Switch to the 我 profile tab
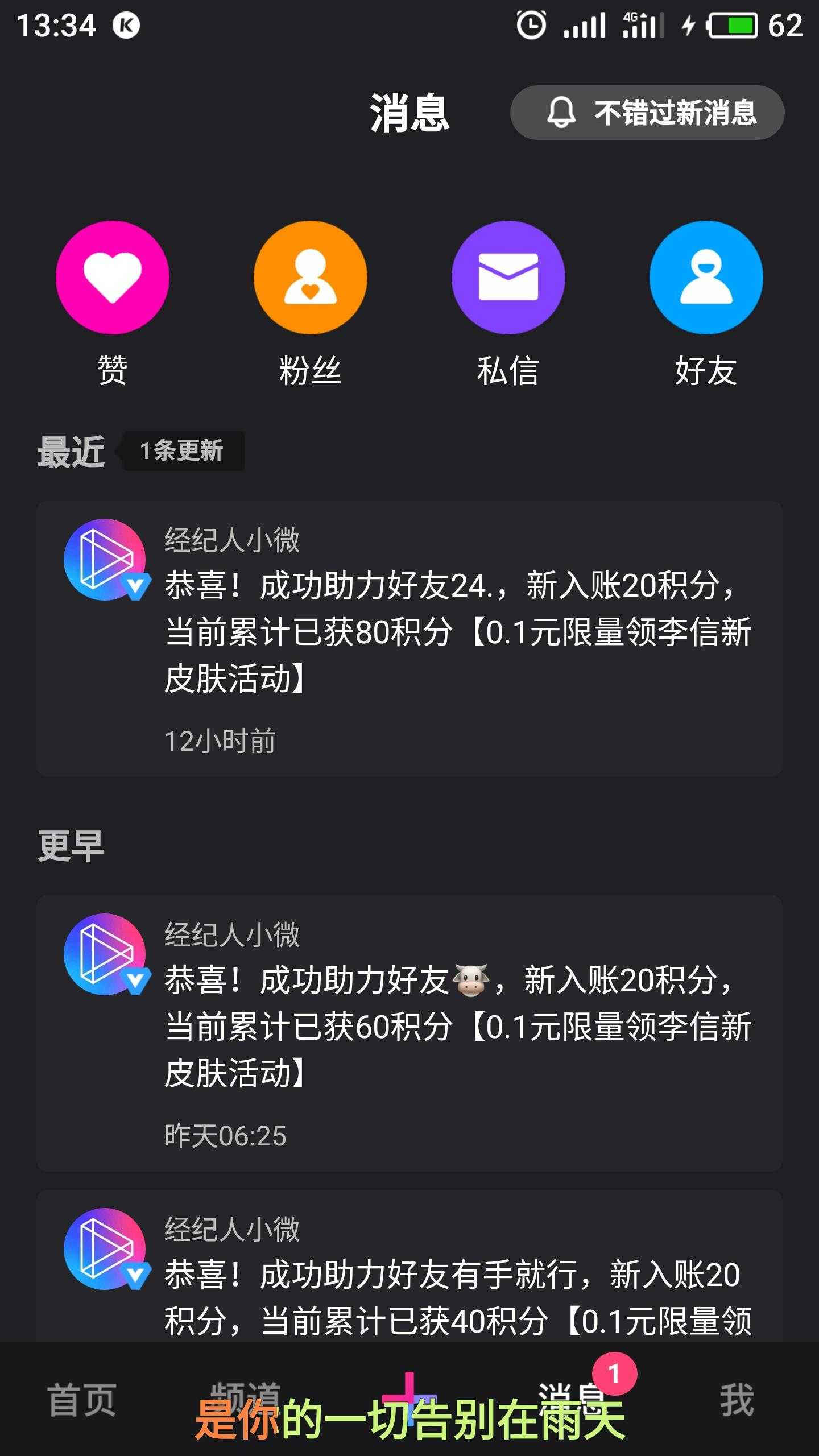Viewport: 819px width, 1456px height. (x=737, y=1400)
